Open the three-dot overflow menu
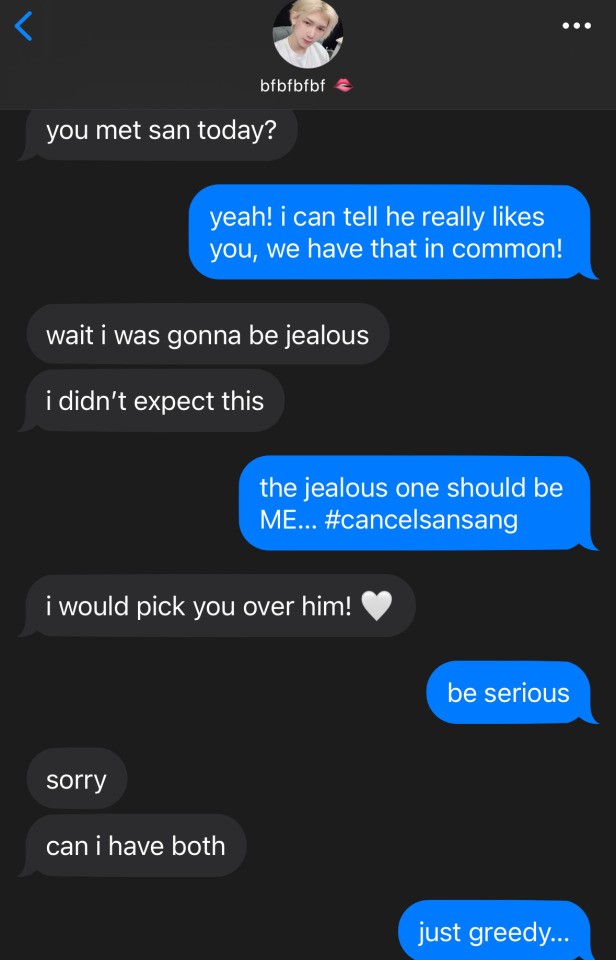616x960 pixels. (576, 26)
